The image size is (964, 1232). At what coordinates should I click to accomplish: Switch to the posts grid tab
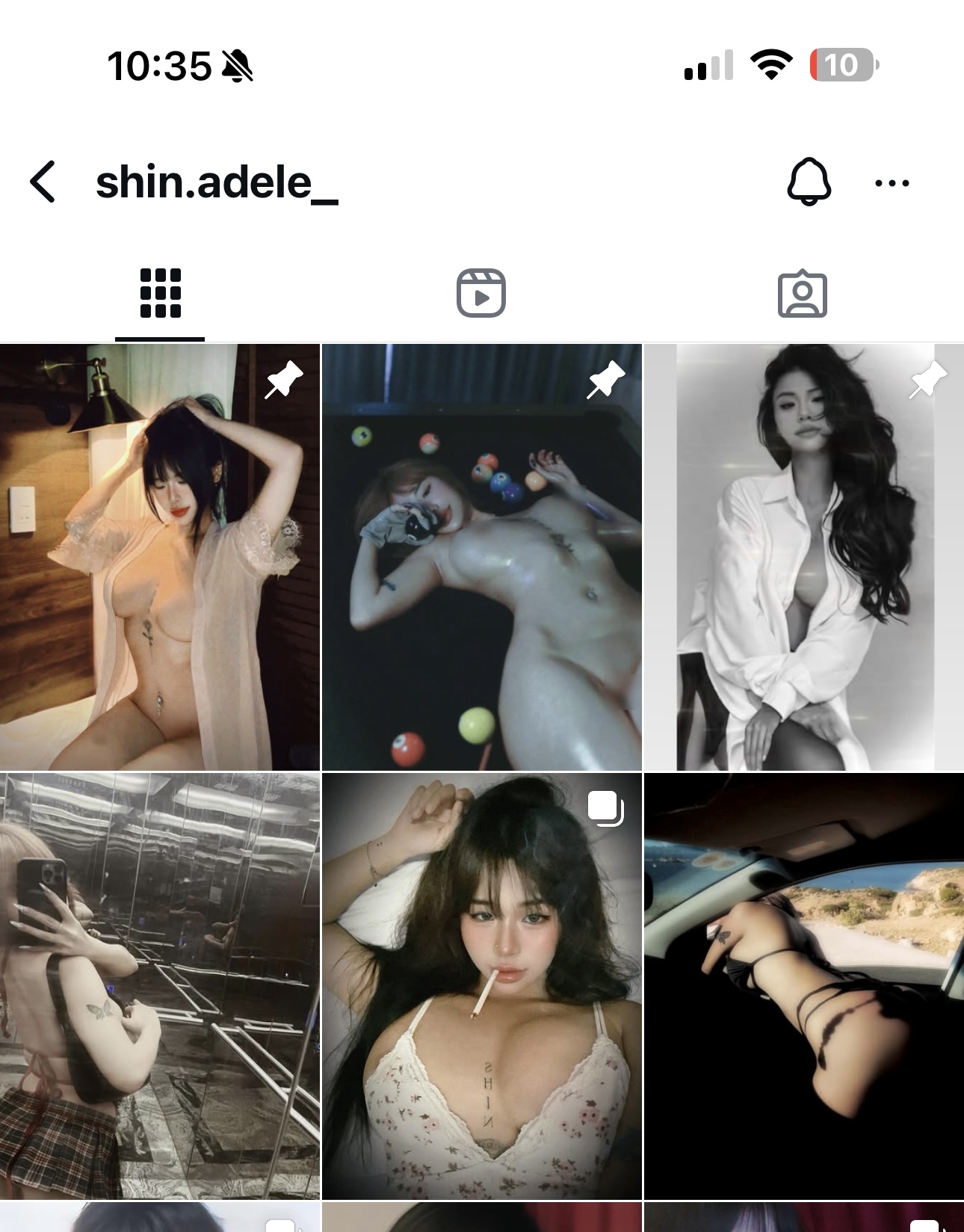tap(160, 293)
